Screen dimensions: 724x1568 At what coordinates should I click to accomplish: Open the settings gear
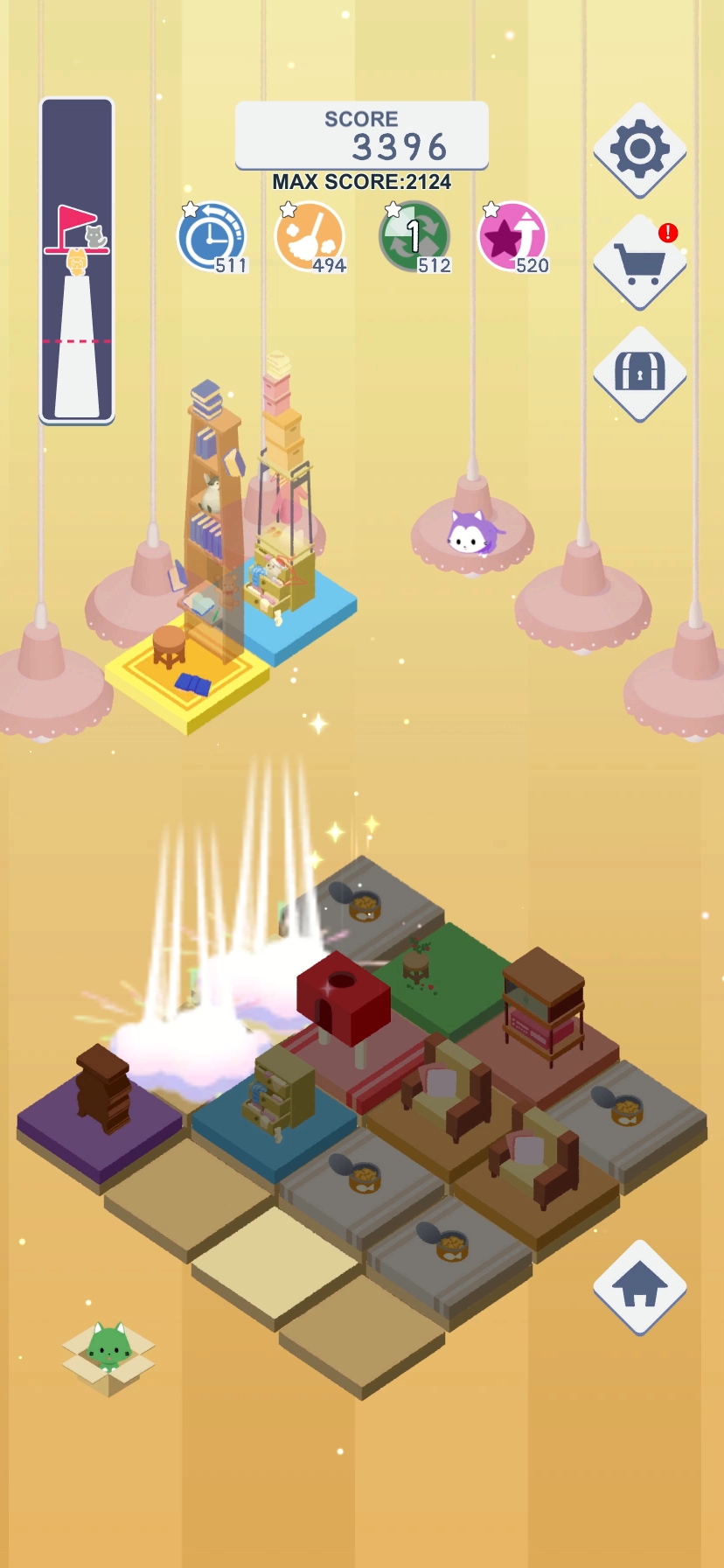[639, 149]
